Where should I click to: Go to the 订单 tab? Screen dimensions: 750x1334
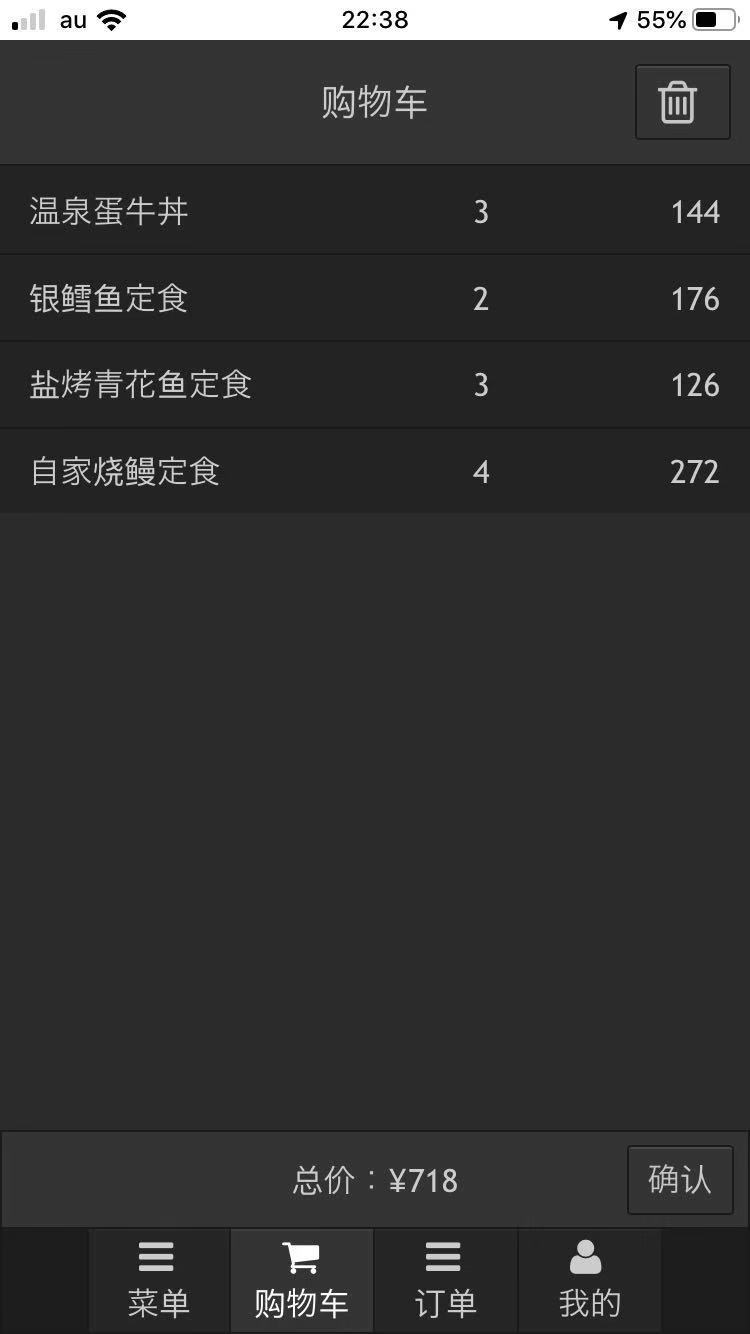click(x=445, y=1282)
